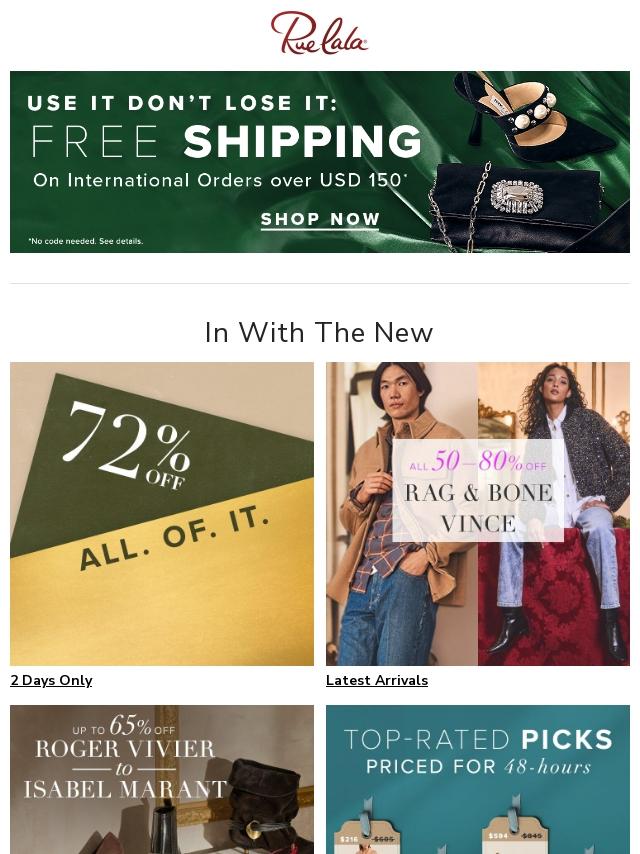Browse Roger Vivier to Isabel Marant sale
640x854 pixels.
(x=162, y=779)
